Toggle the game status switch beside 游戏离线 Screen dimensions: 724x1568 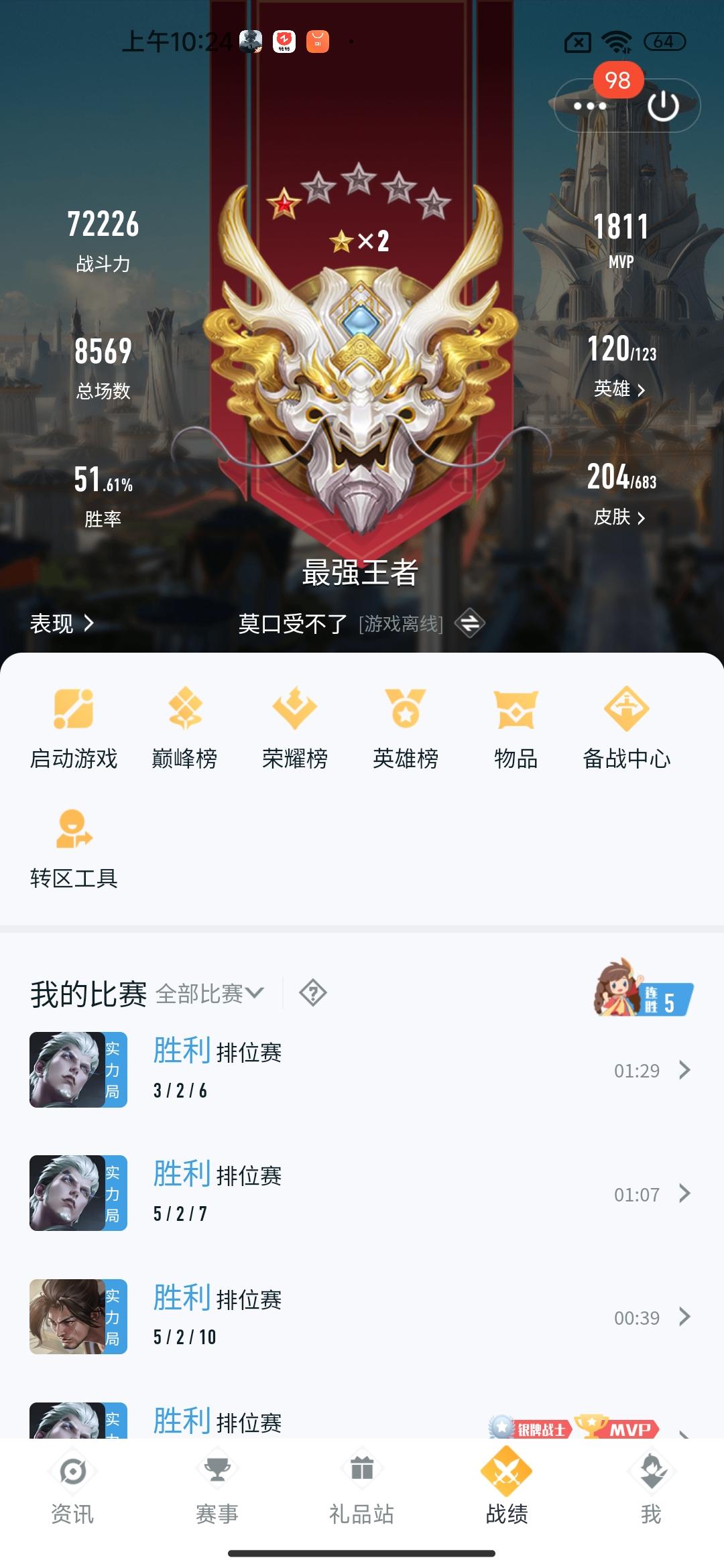point(469,623)
